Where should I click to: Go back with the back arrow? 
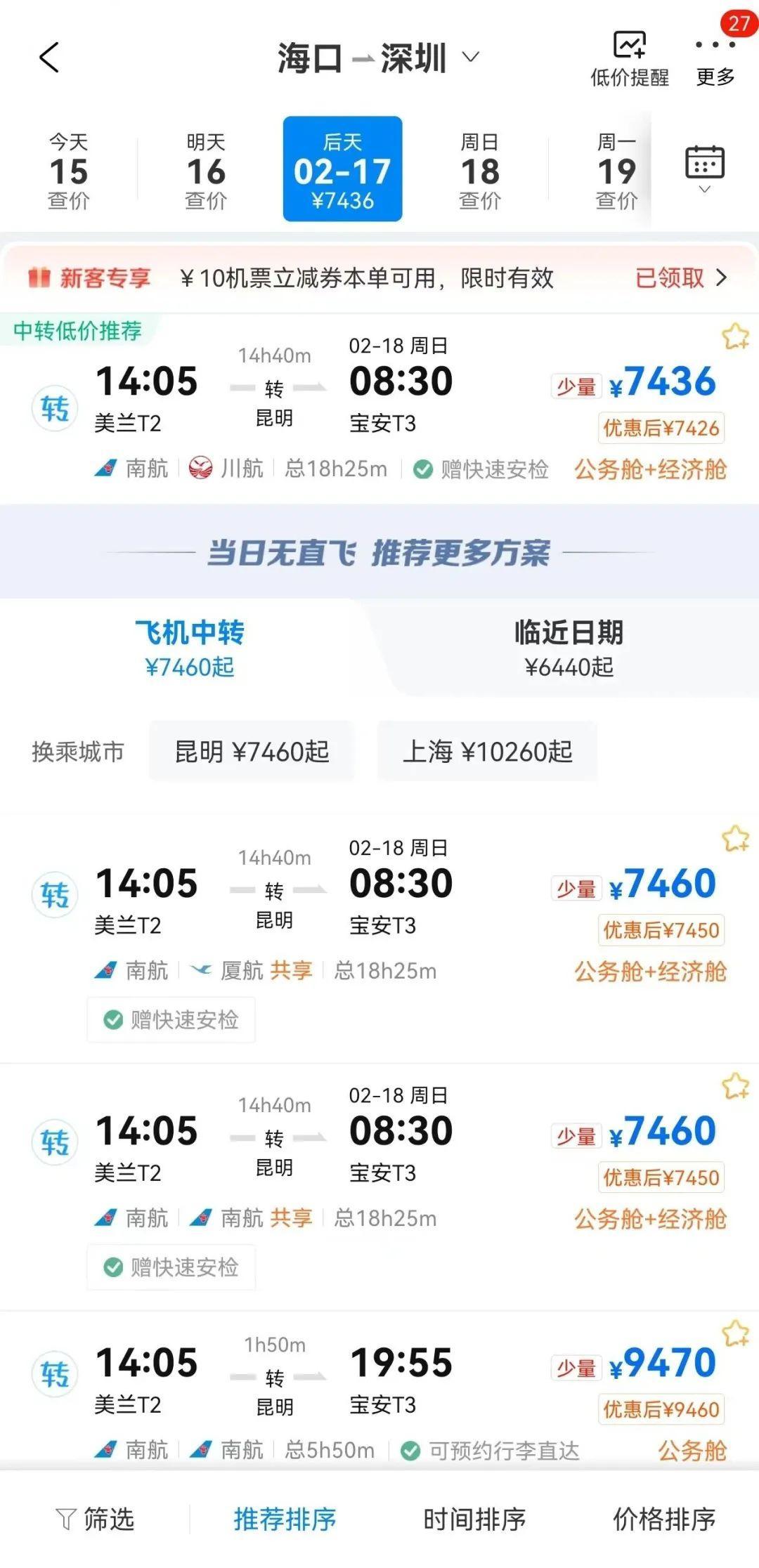point(49,58)
